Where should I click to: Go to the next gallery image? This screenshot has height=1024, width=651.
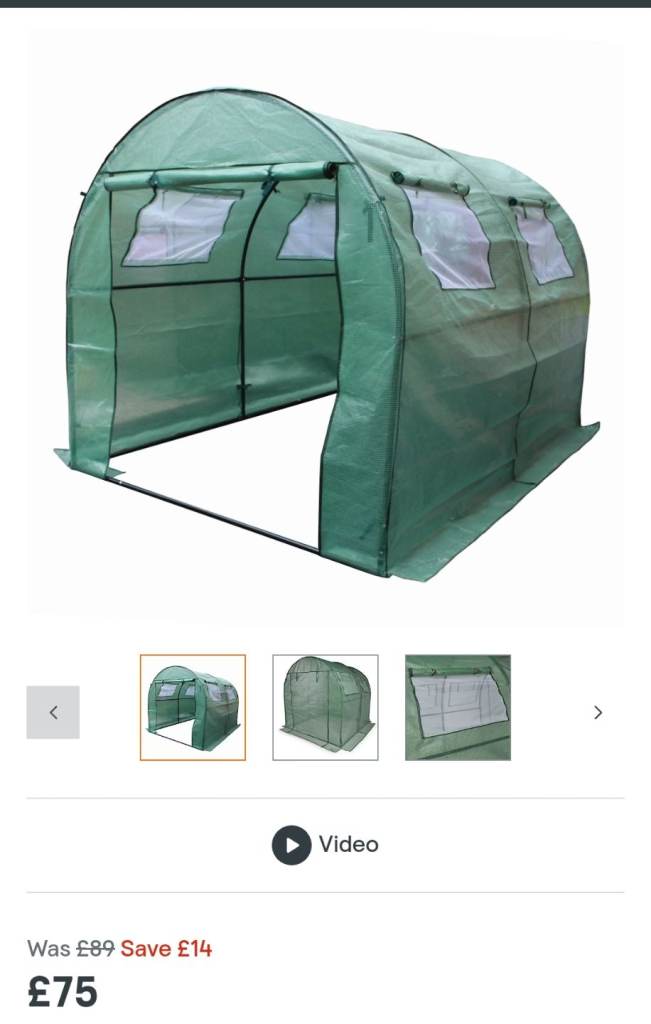[597, 712]
